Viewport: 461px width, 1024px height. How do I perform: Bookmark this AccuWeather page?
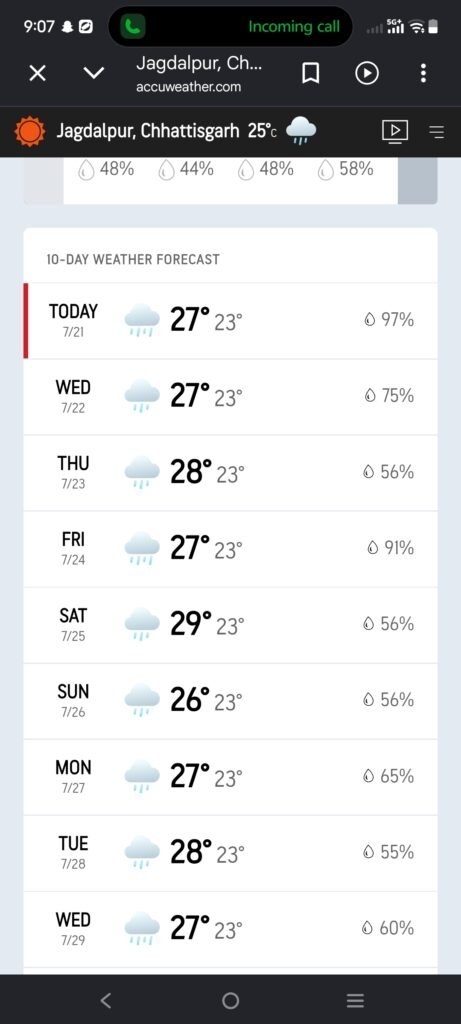311,73
